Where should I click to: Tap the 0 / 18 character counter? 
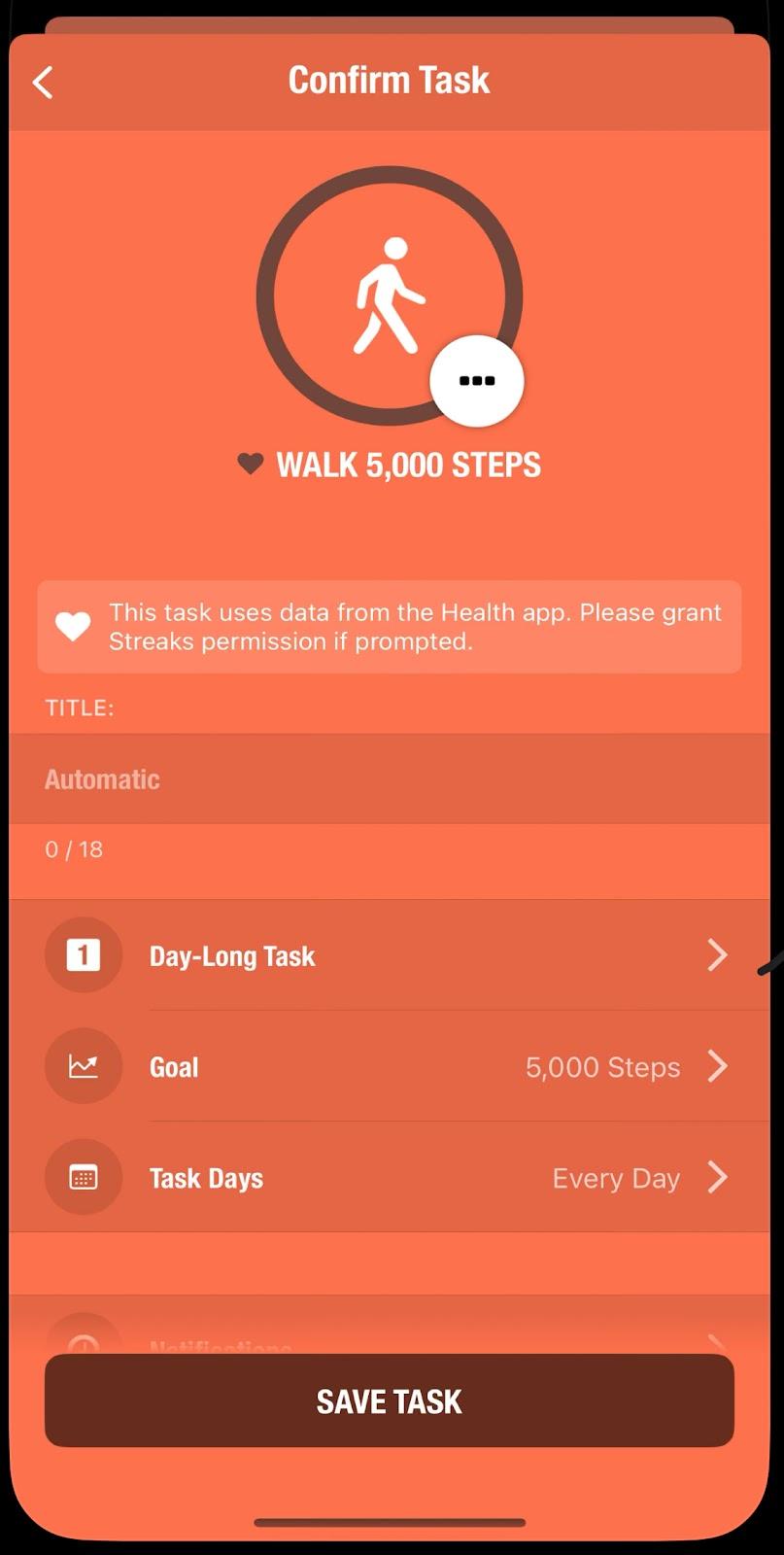(x=74, y=847)
